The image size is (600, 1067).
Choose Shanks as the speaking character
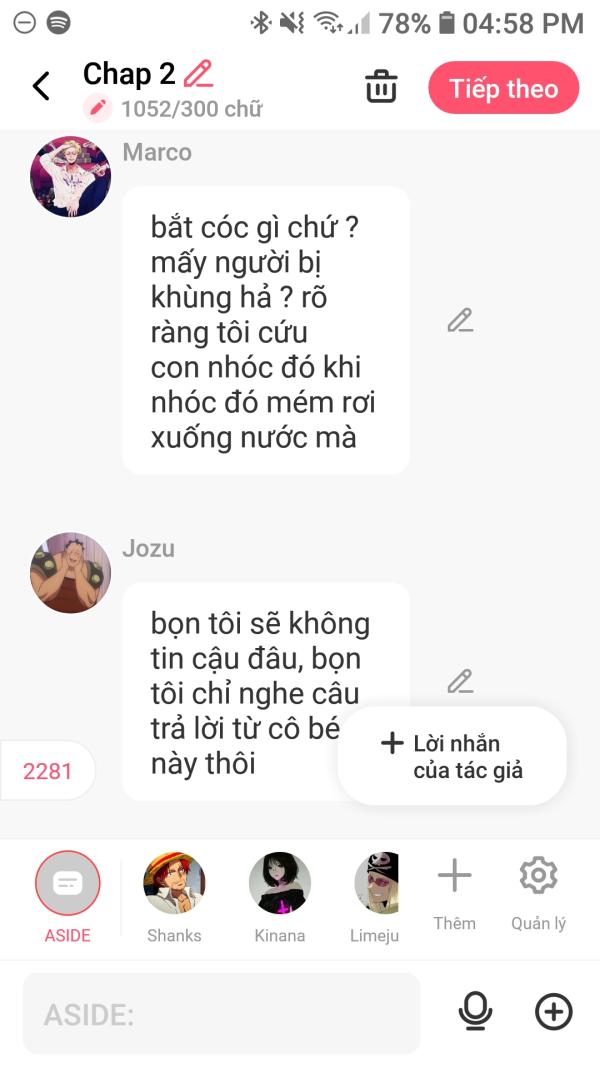pos(174,897)
